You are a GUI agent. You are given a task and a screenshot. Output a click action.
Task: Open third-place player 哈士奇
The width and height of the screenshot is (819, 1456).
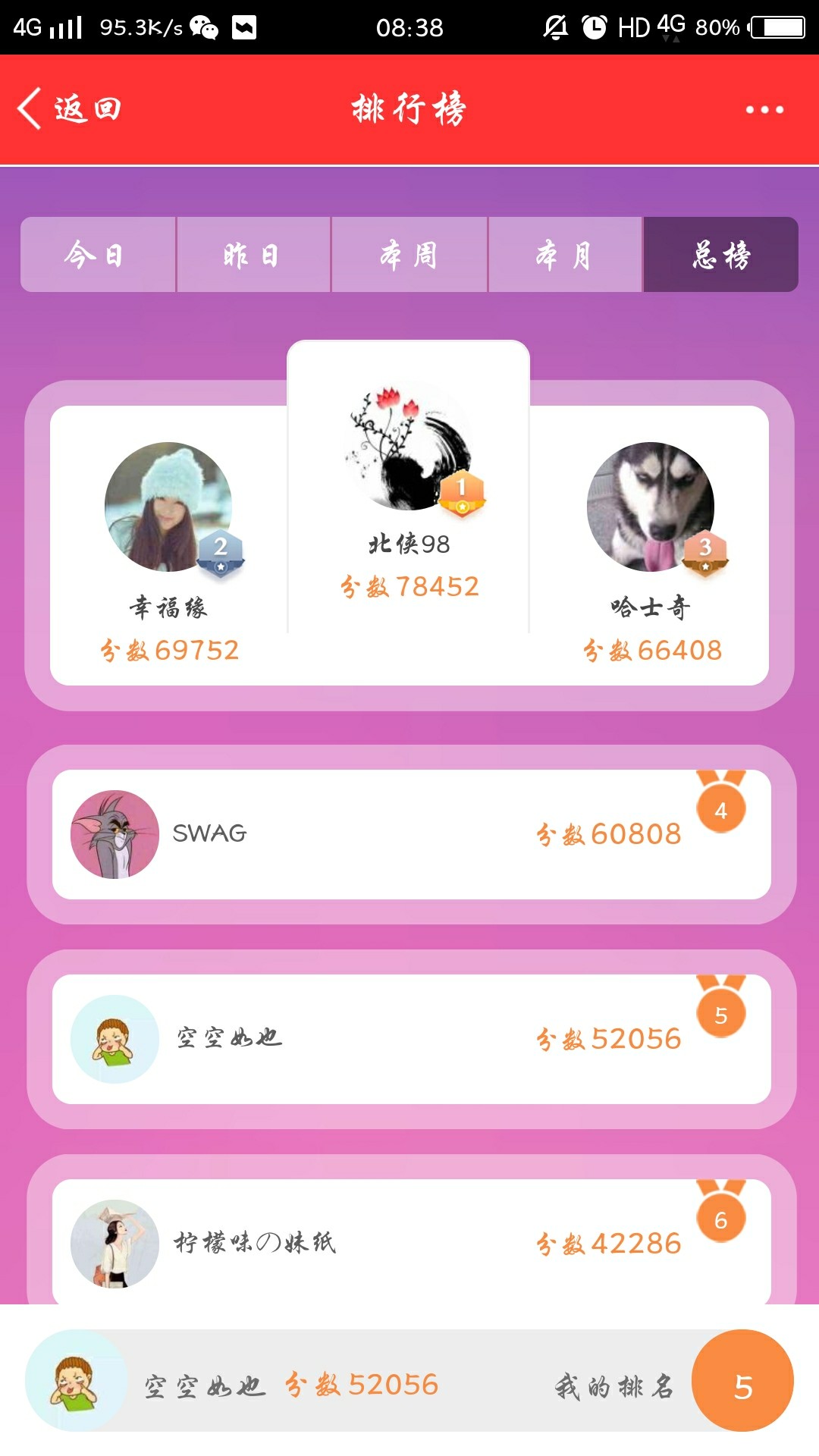coord(651,546)
